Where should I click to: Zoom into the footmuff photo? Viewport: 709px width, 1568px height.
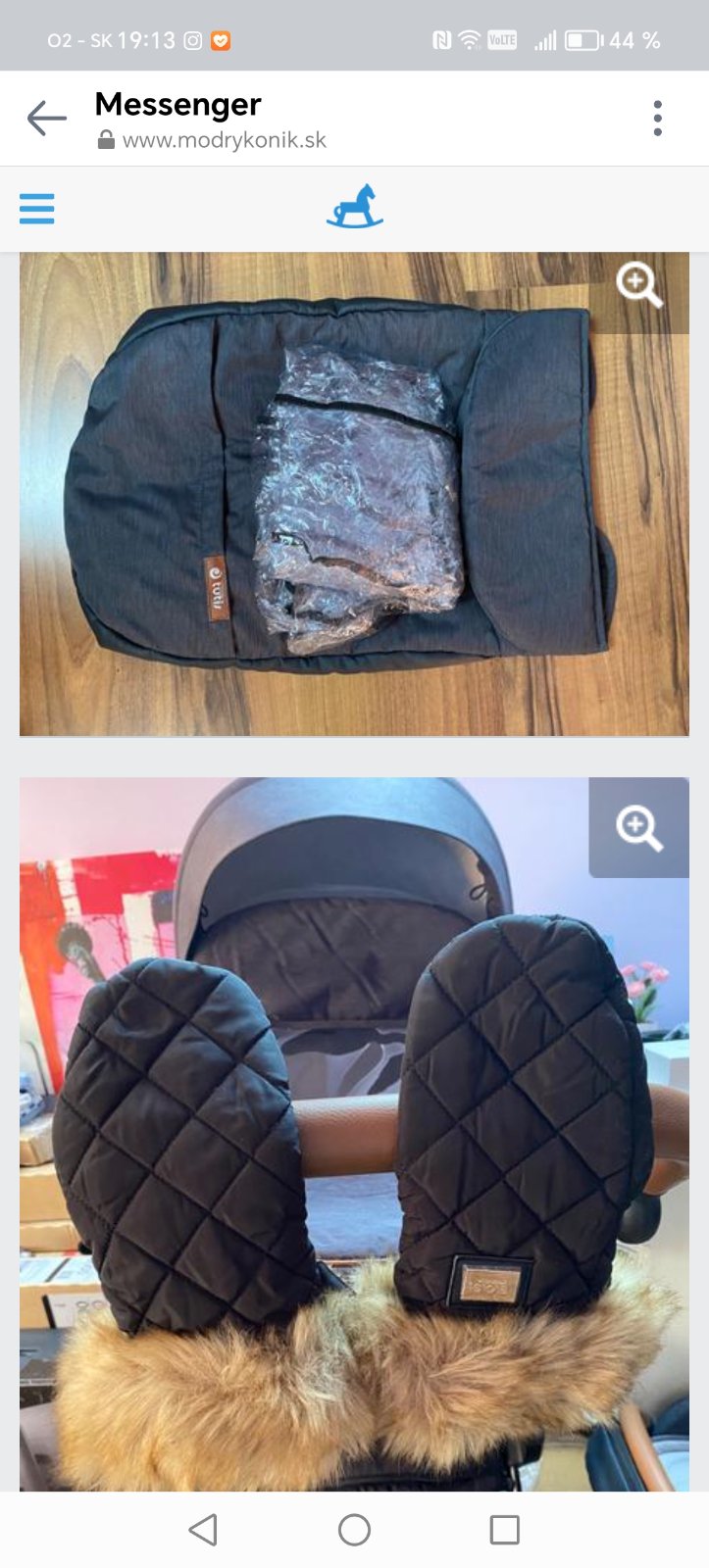pos(639,285)
